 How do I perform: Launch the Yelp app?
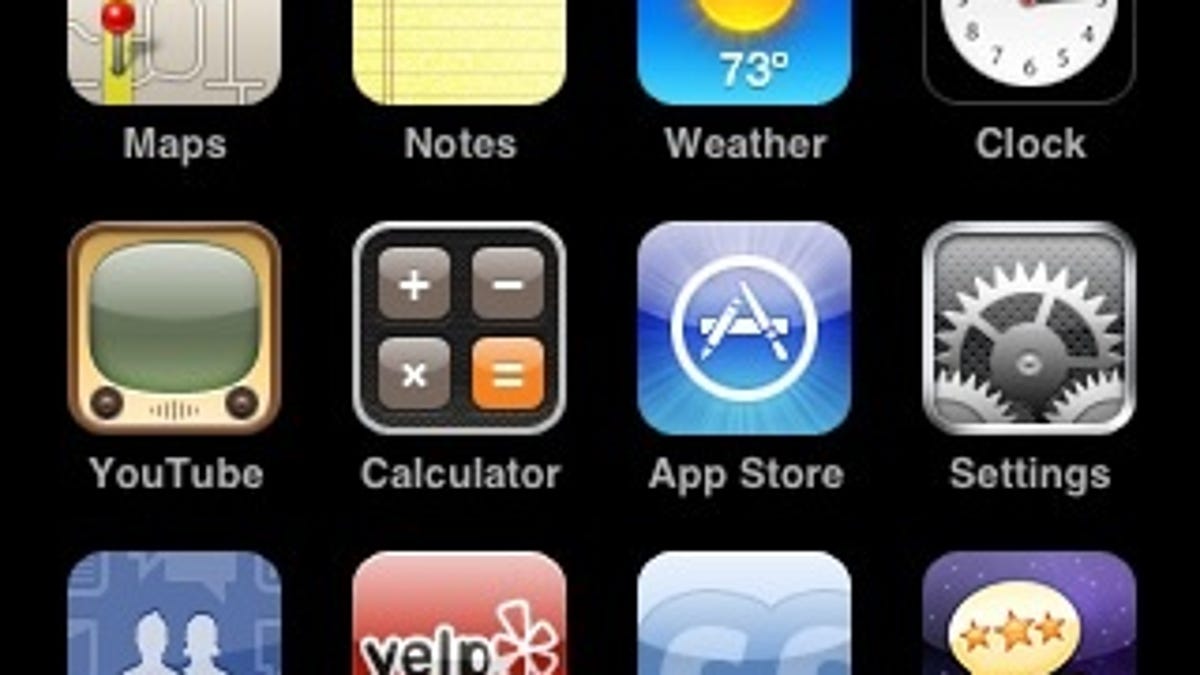click(x=459, y=615)
